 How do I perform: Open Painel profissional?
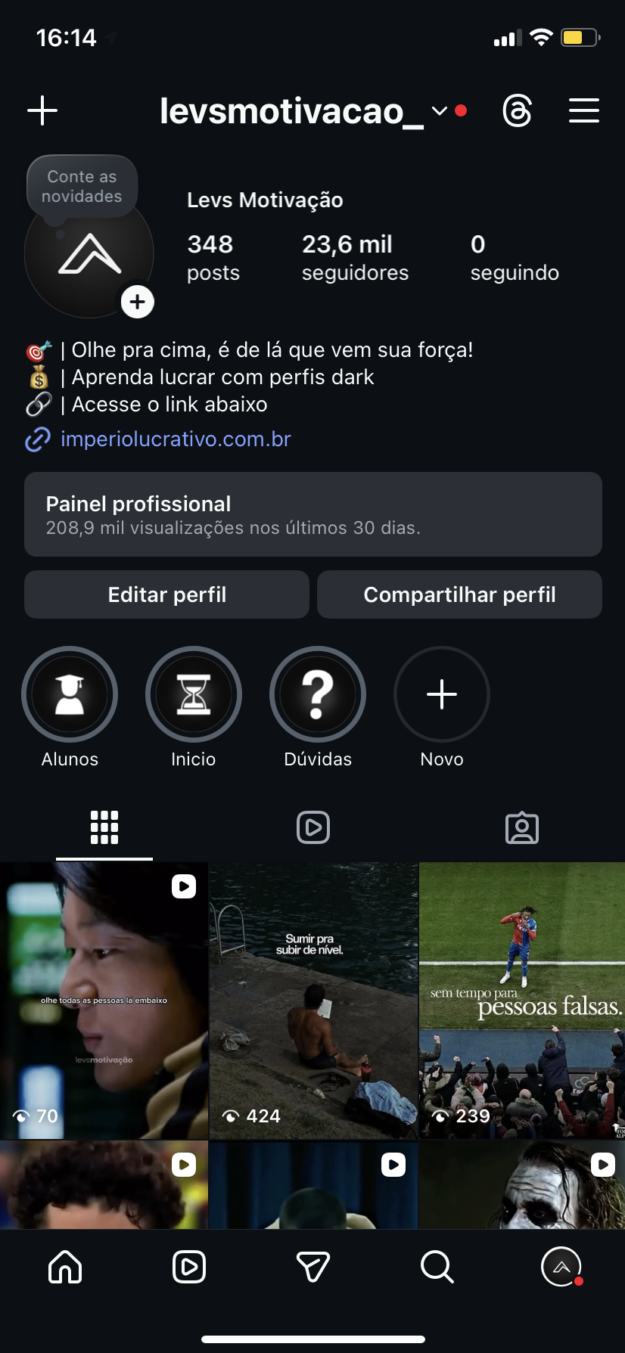[x=313, y=514]
